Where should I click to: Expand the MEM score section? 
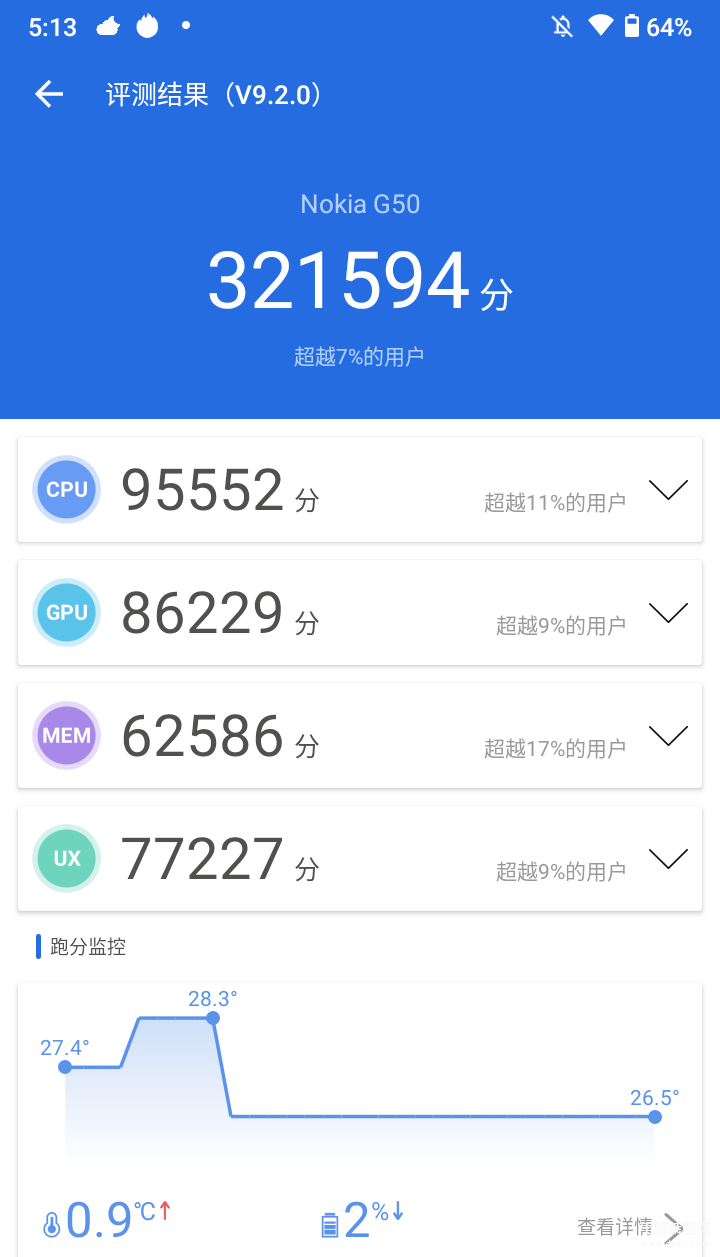(x=668, y=736)
